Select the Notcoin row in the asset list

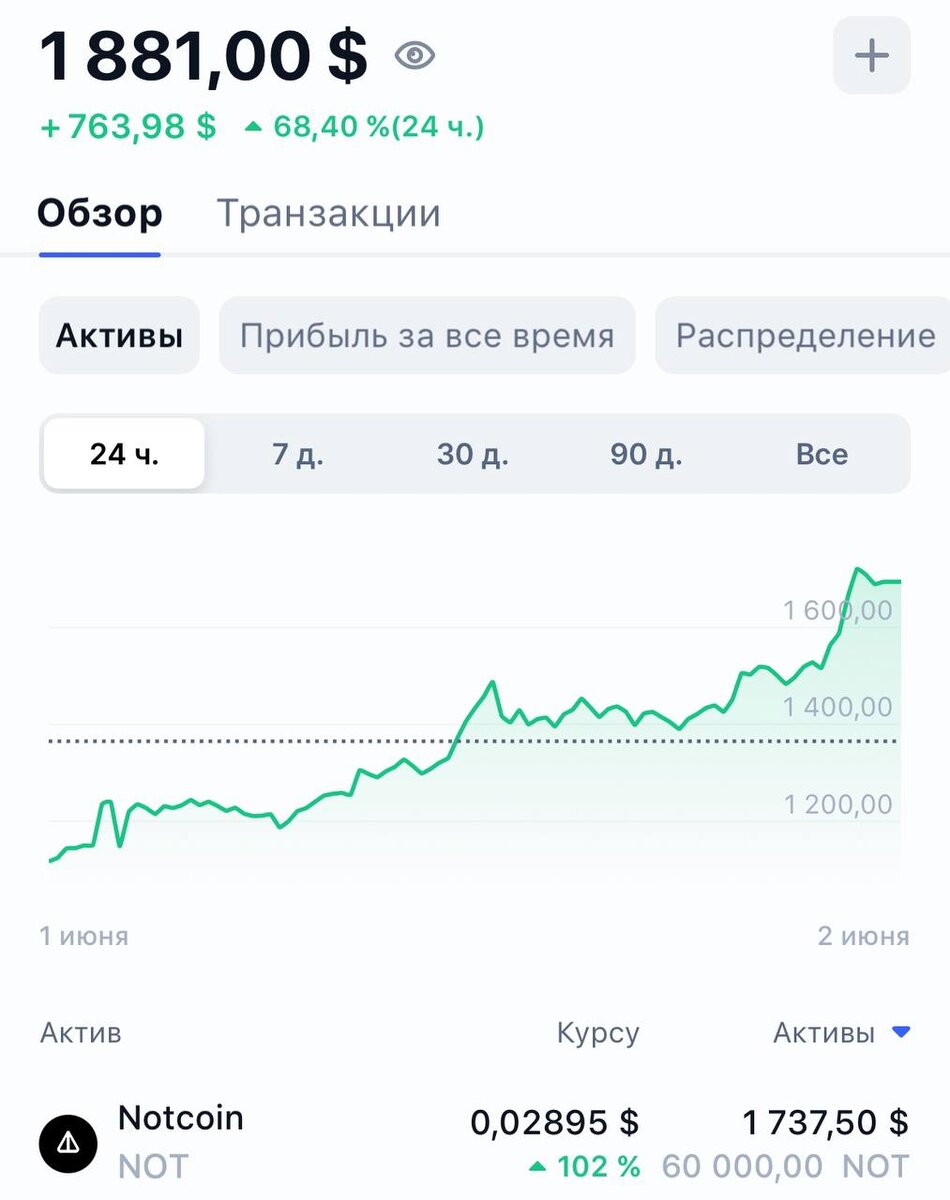tap(475, 1139)
